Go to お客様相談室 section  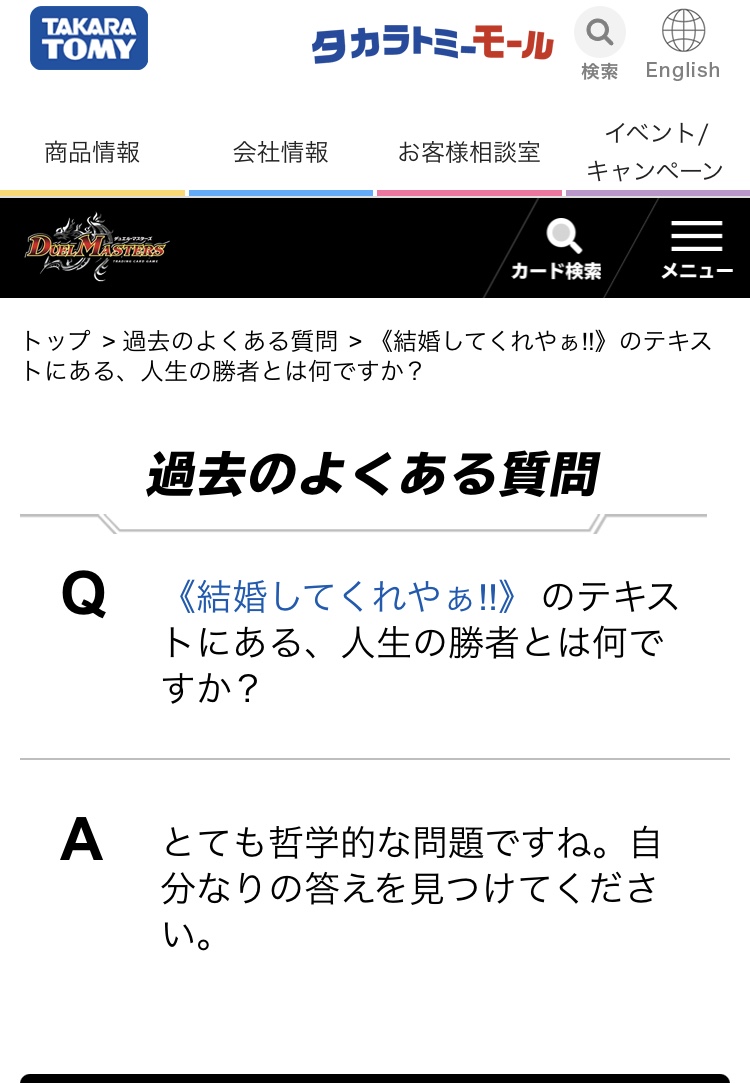(x=469, y=153)
